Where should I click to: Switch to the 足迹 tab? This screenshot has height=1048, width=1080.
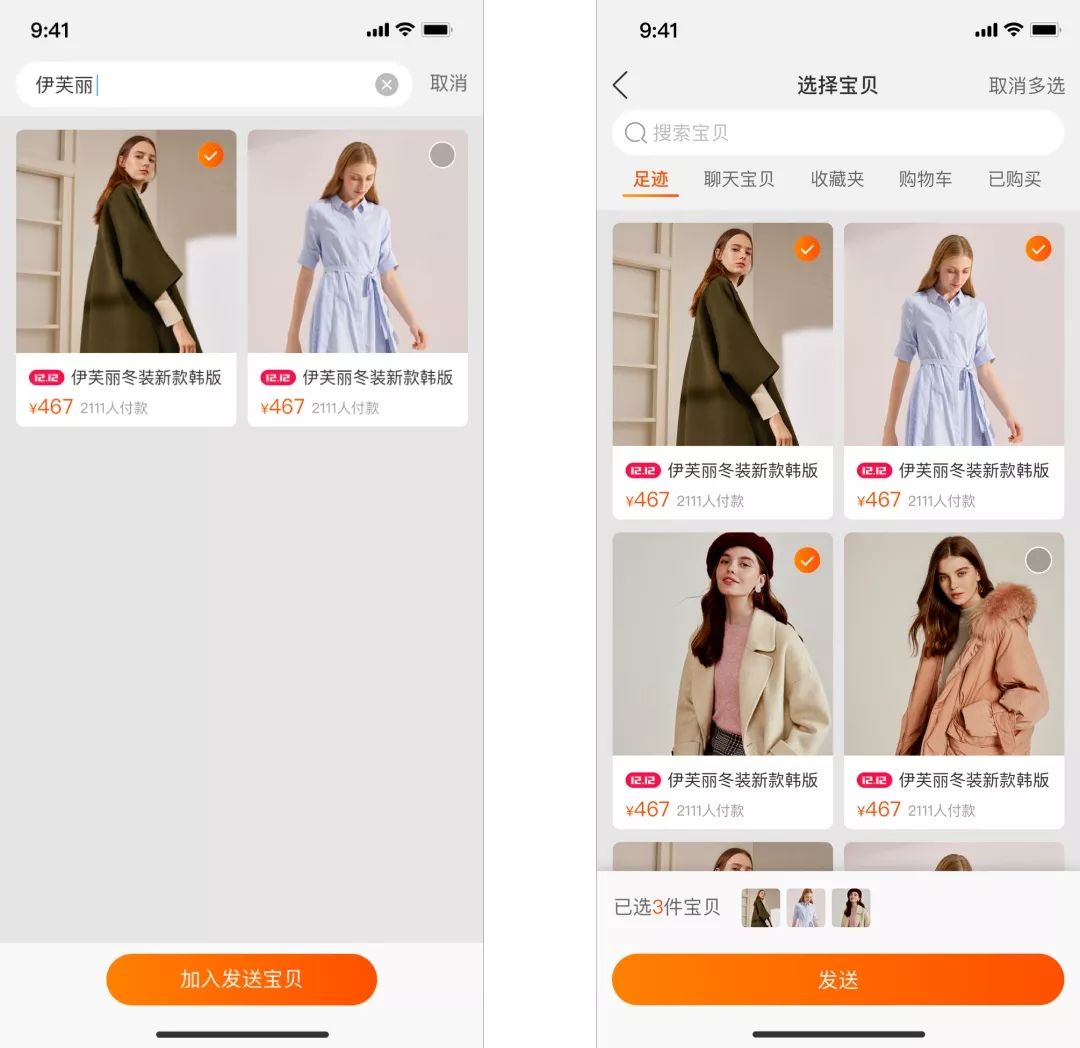point(650,180)
